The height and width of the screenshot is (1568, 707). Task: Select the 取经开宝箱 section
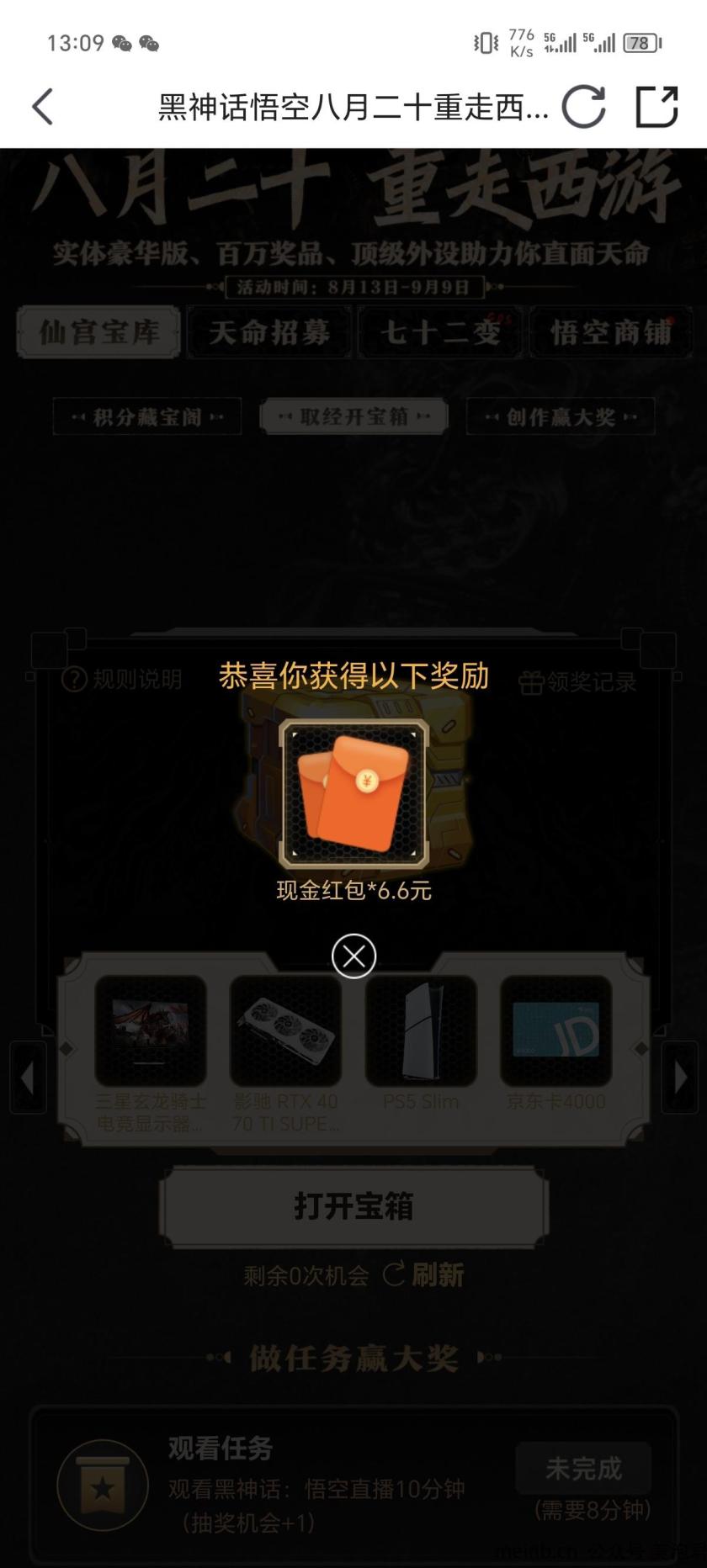click(353, 416)
